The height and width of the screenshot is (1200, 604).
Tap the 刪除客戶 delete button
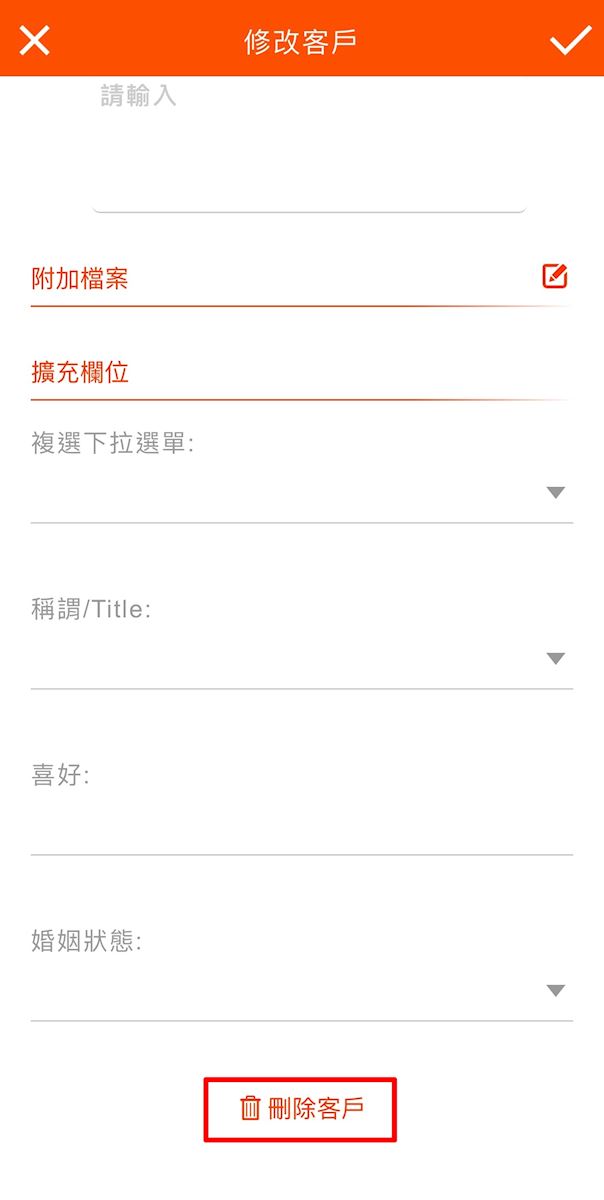click(x=301, y=1108)
